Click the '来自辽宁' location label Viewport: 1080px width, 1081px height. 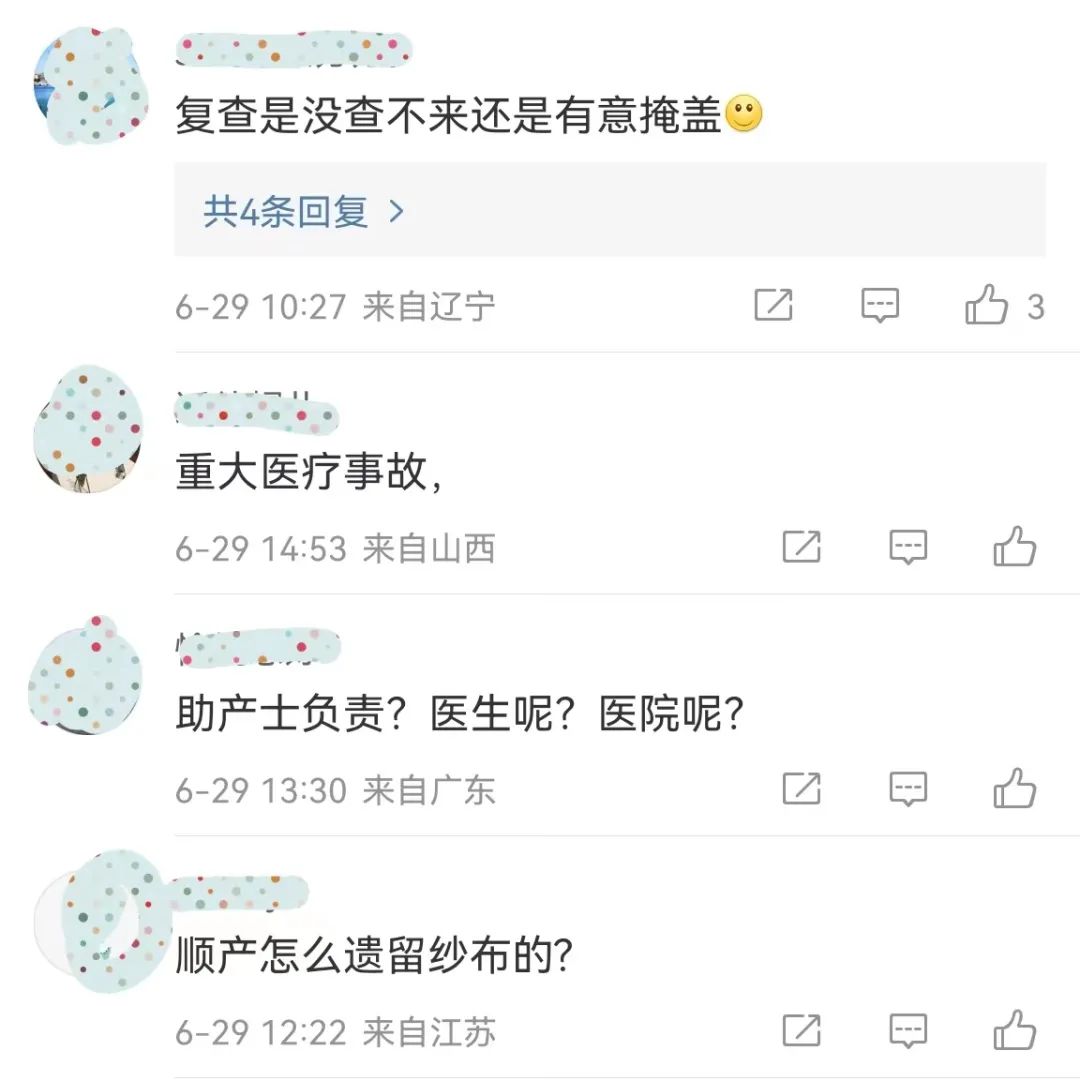tap(428, 307)
